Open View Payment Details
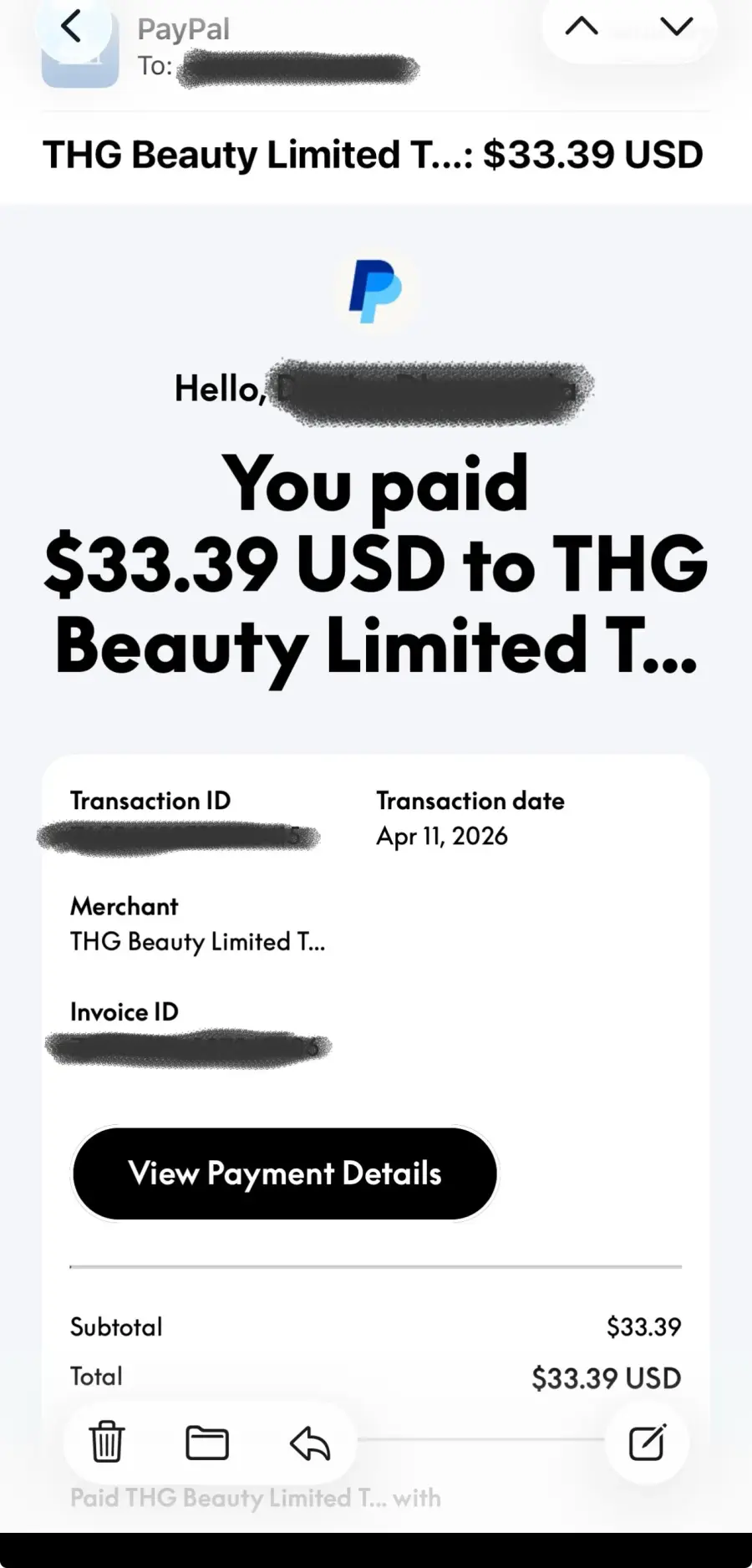The width and height of the screenshot is (752, 1568). pos(284,1173)
